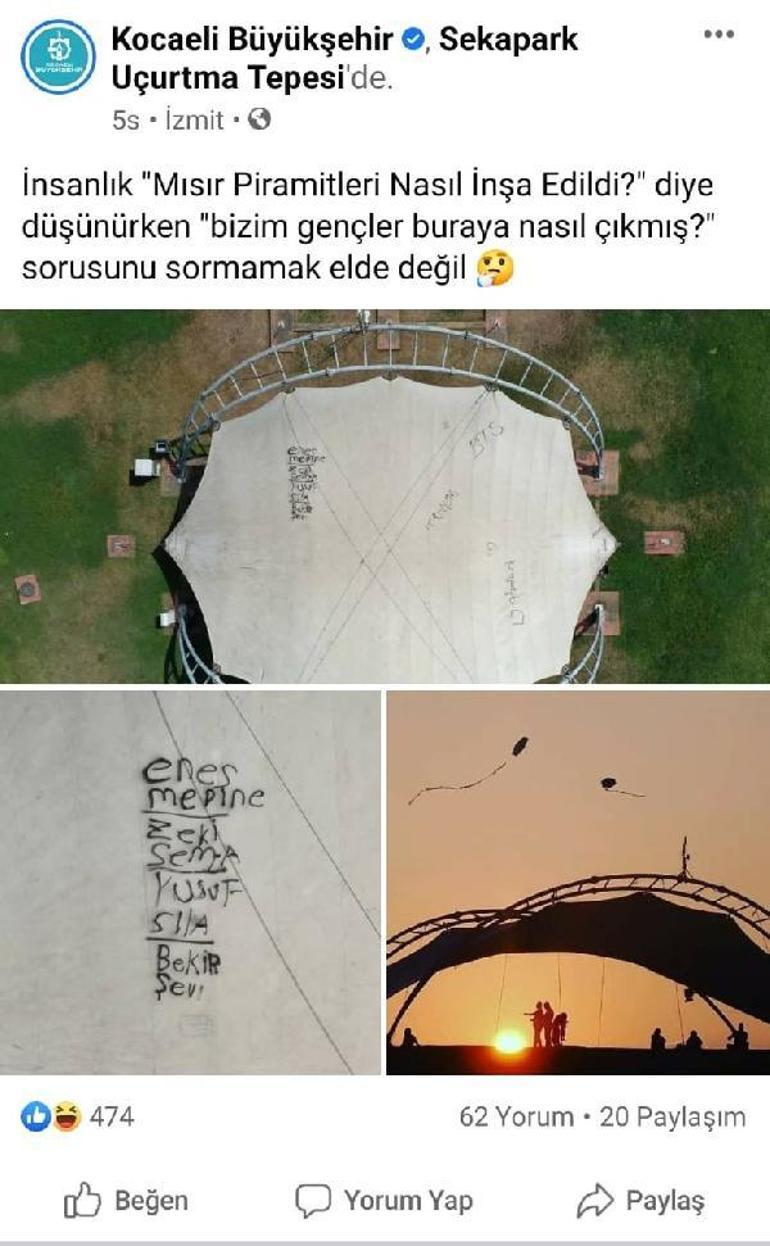Open the post's three-dot options menu
Screen dimensions: 770x1246
tap(718, 35)
